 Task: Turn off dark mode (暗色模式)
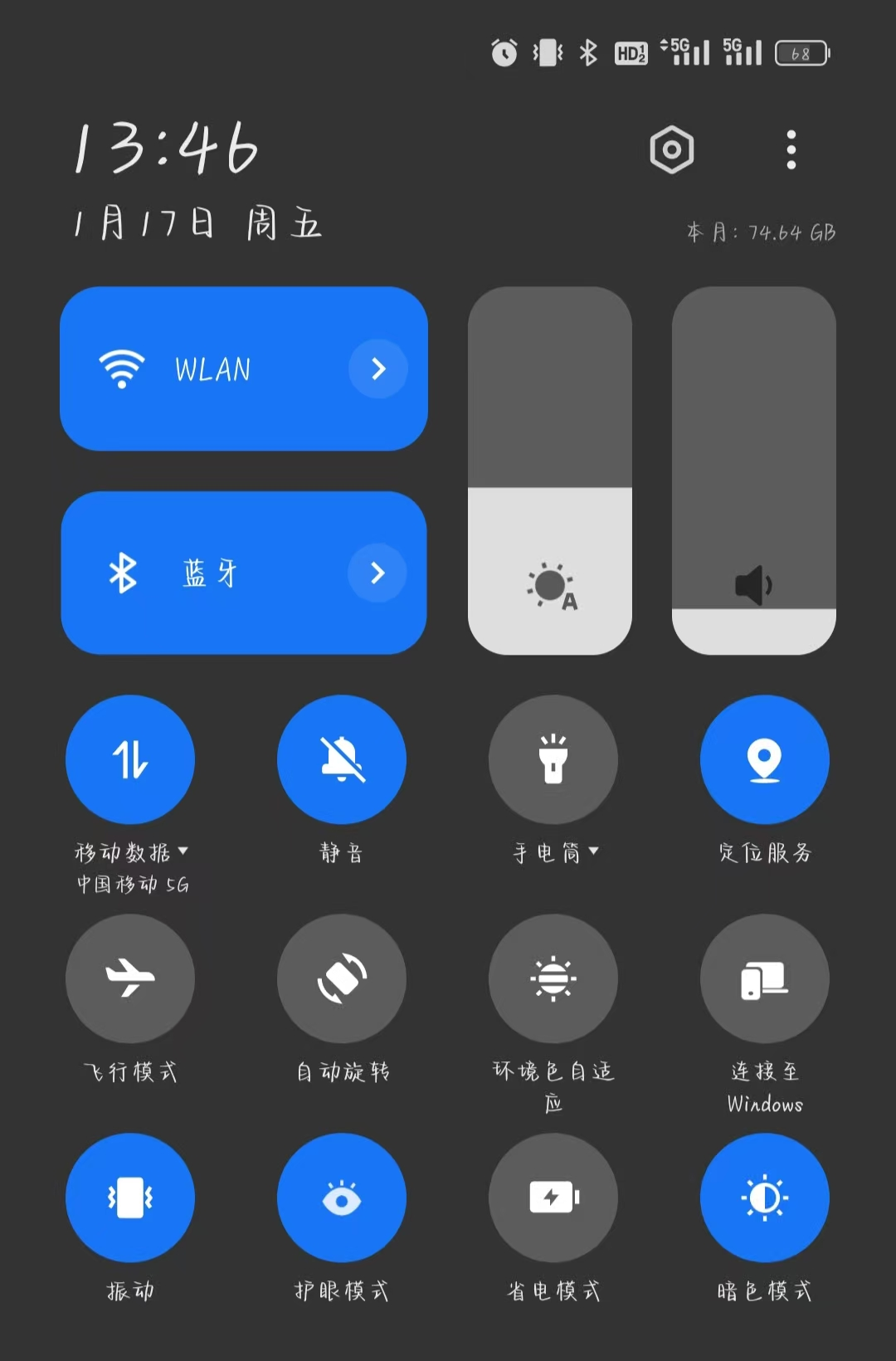click(764, 1197)
